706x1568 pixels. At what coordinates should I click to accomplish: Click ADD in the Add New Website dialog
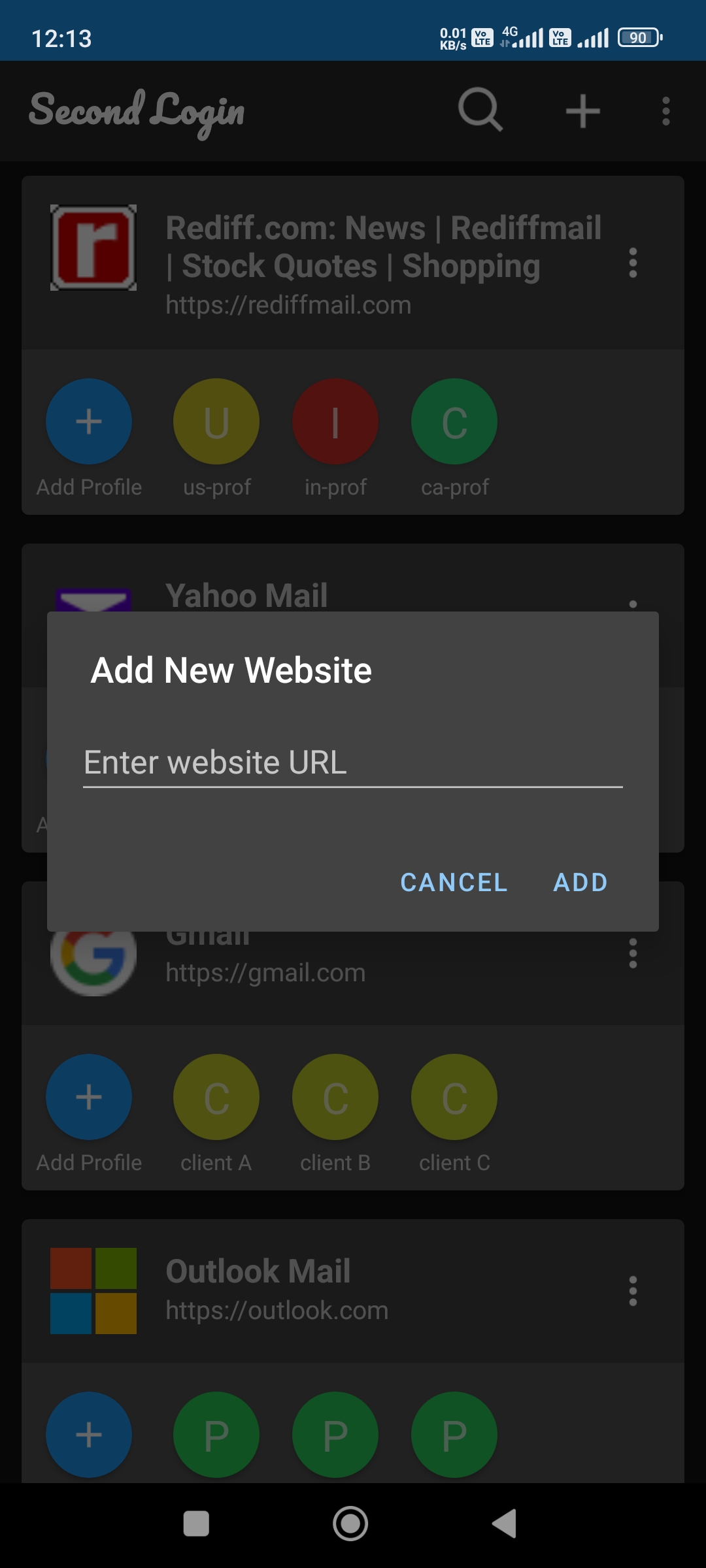pyautogui.click(x=580, y=883)
